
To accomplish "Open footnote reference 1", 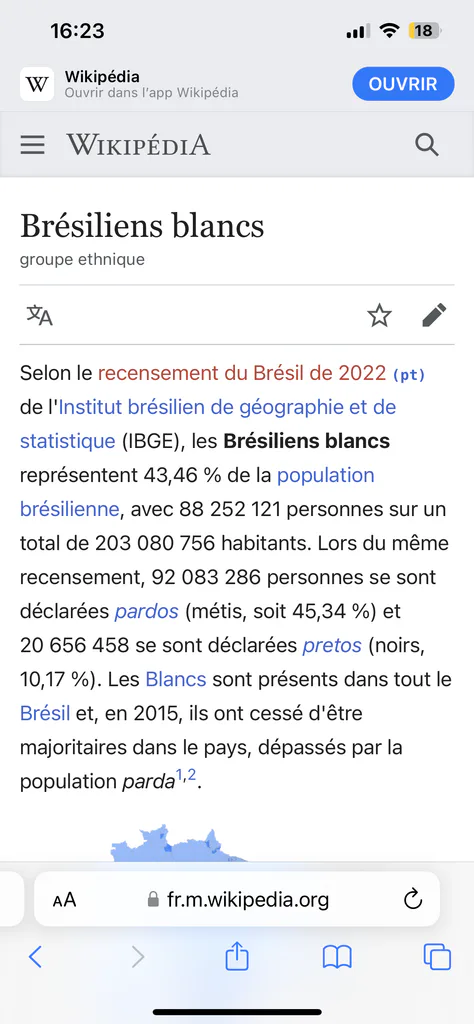I will [179, 775].
